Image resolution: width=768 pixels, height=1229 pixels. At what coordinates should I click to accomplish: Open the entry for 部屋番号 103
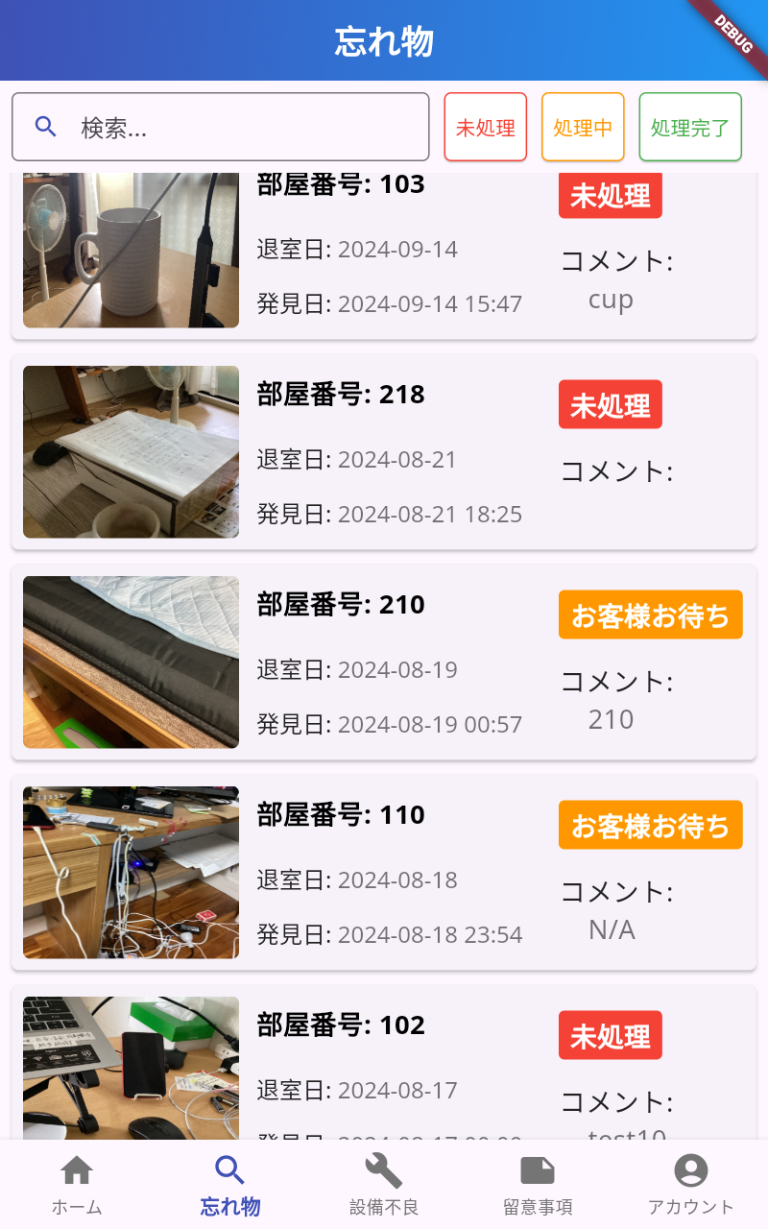click(x=384, y=244)
